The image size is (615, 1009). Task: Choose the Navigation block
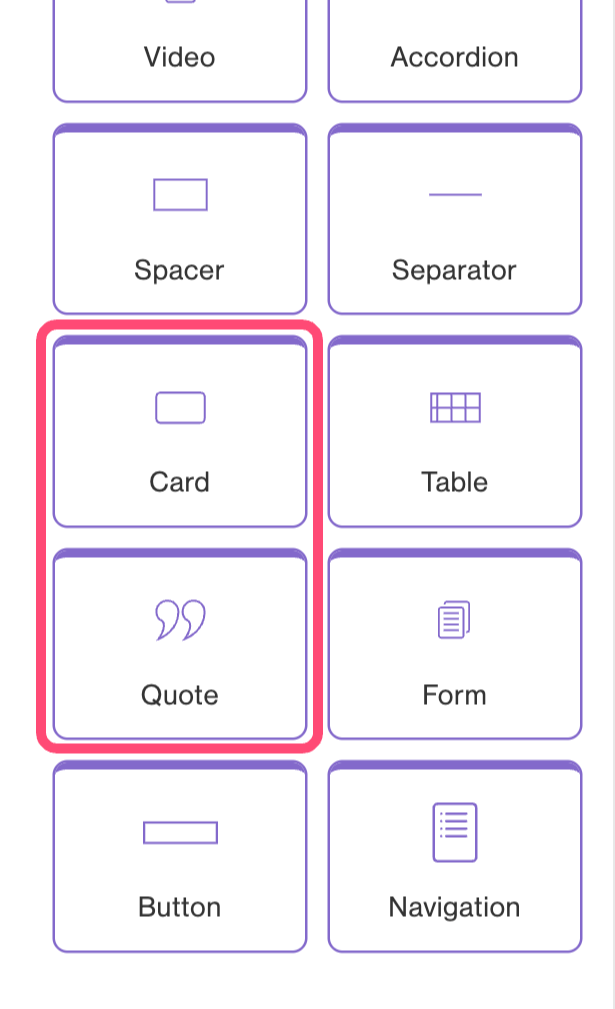[455, 857]
